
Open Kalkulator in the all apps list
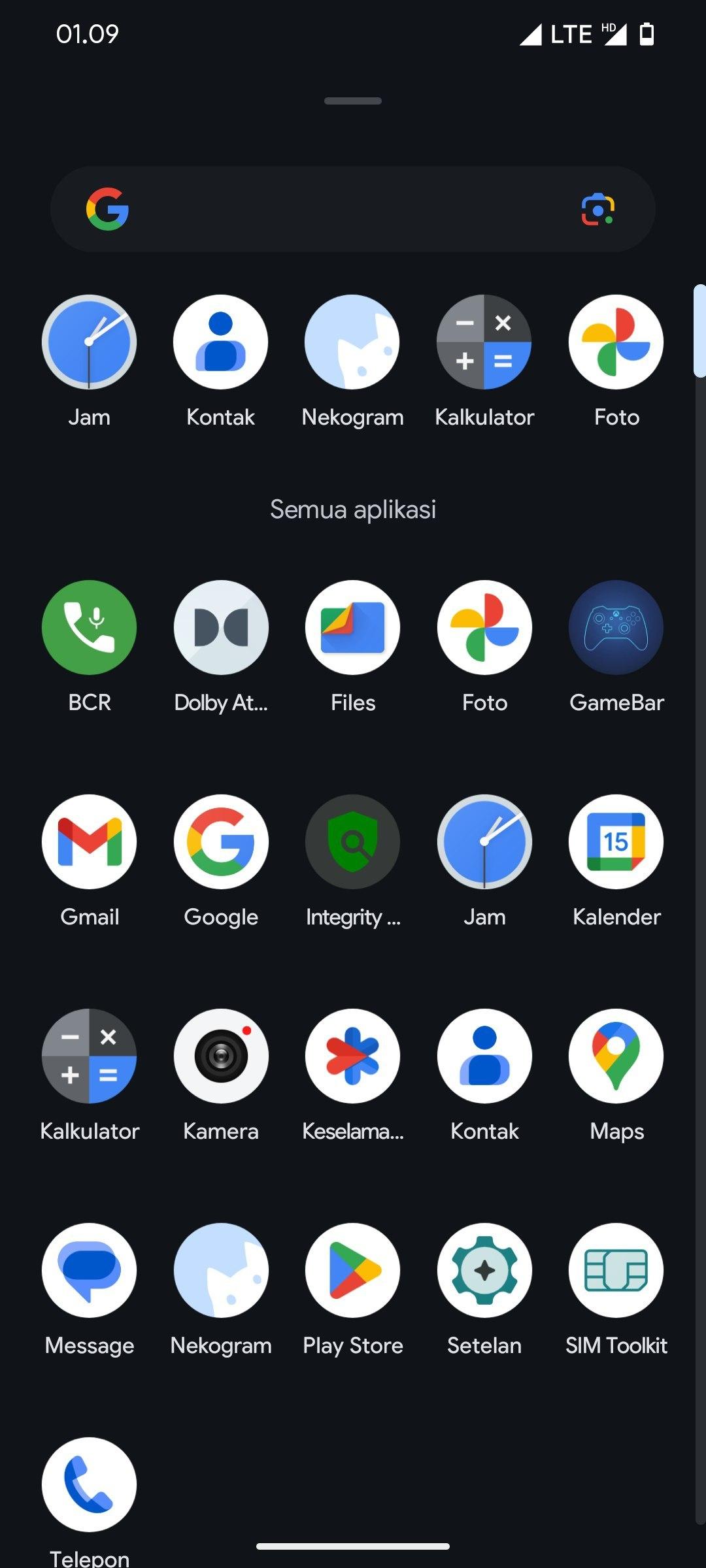(90, 1056)
